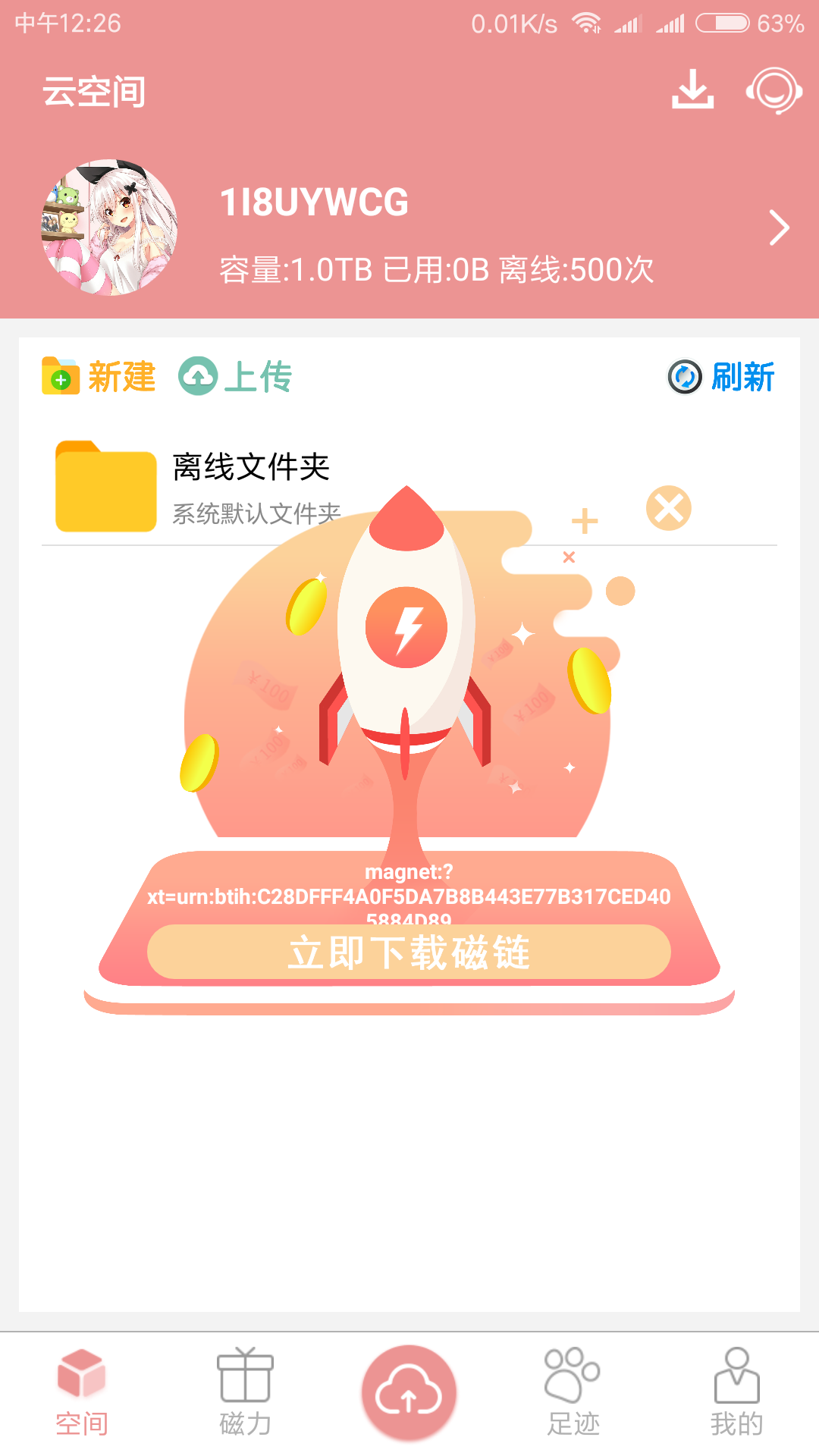Check the battery level indicator

[x=724, y=23]
